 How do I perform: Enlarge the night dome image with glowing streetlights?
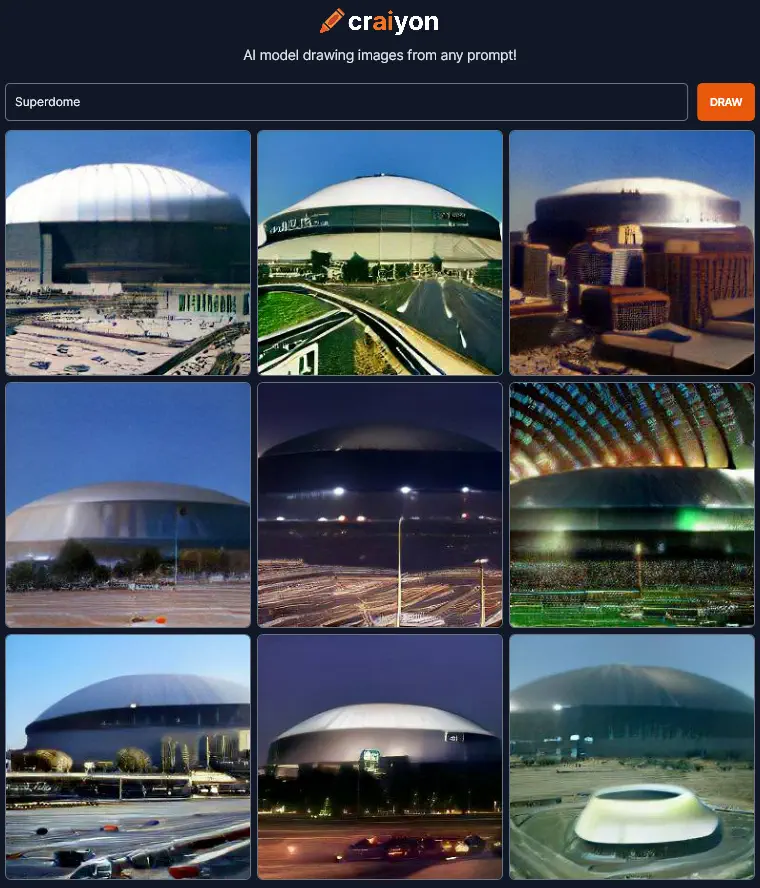[x=380, y=505]
